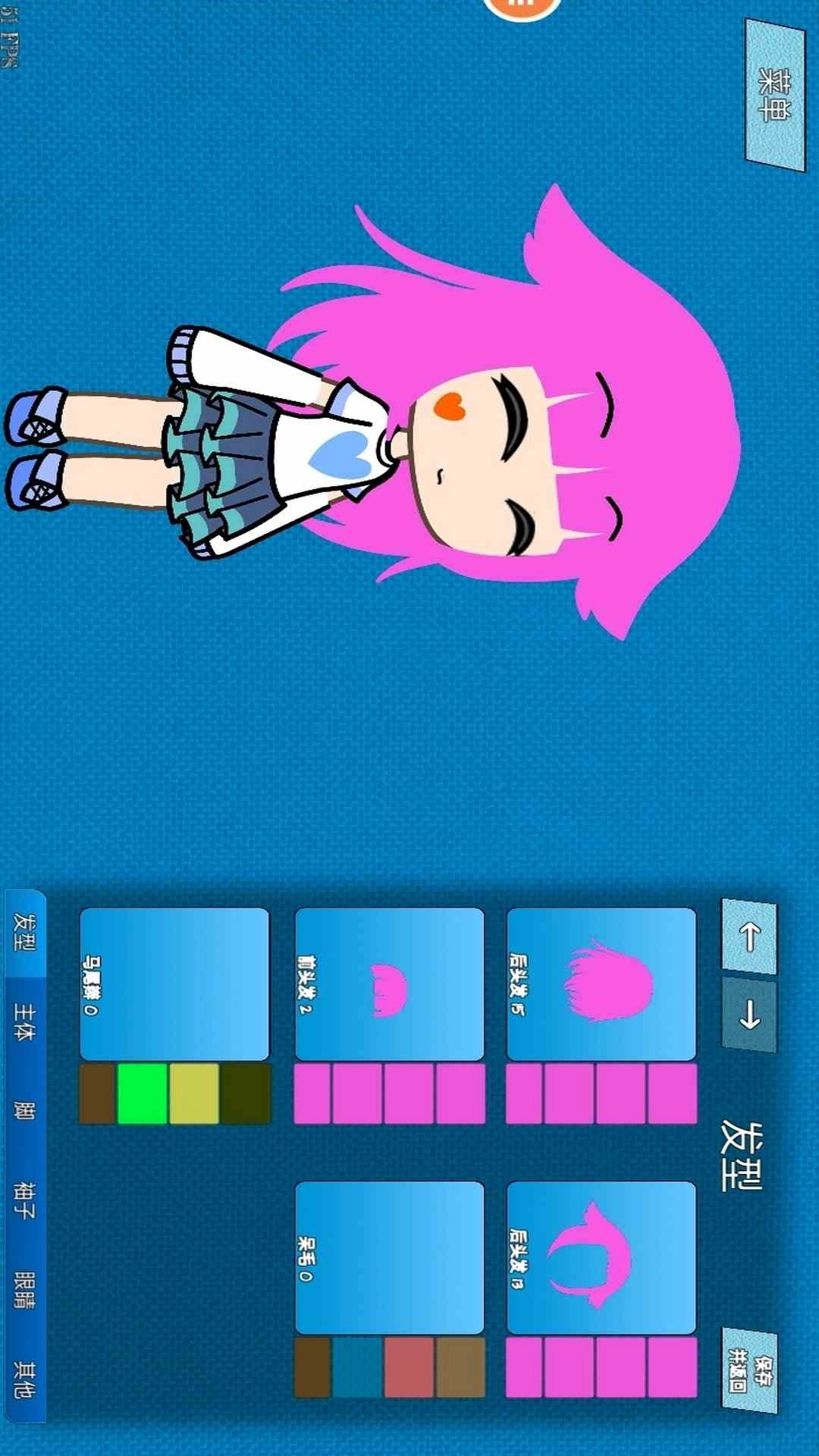Pick the bright green swatch beside 马尾辫
This screenshot has height=1456, width=819.
142,1093
